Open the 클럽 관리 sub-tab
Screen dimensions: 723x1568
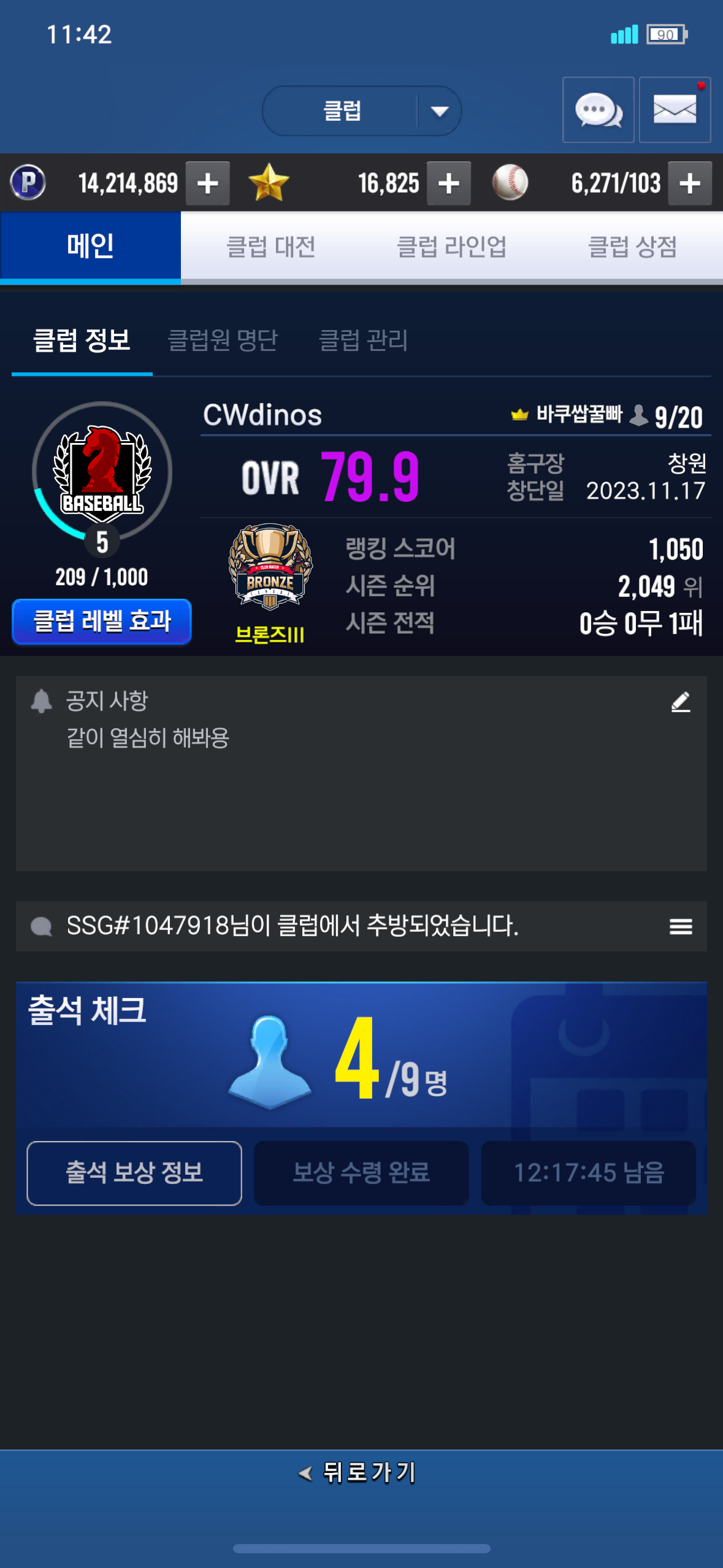tap(363, 340)
